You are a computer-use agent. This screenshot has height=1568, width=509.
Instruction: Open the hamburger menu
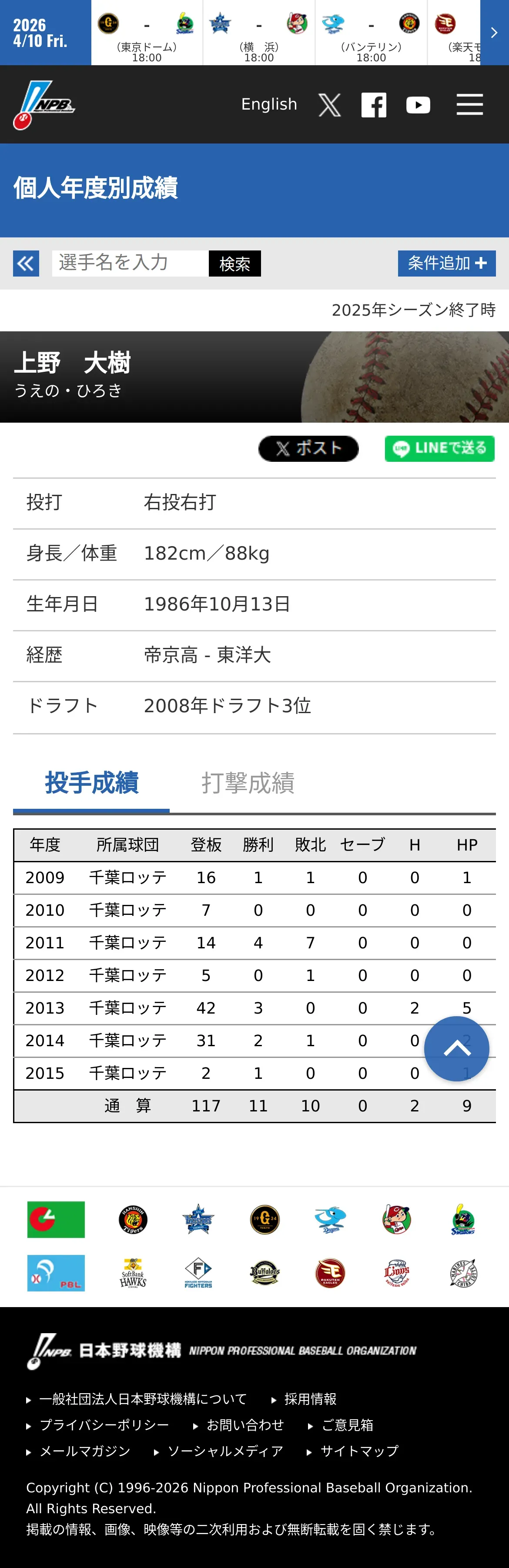[469, 104]
